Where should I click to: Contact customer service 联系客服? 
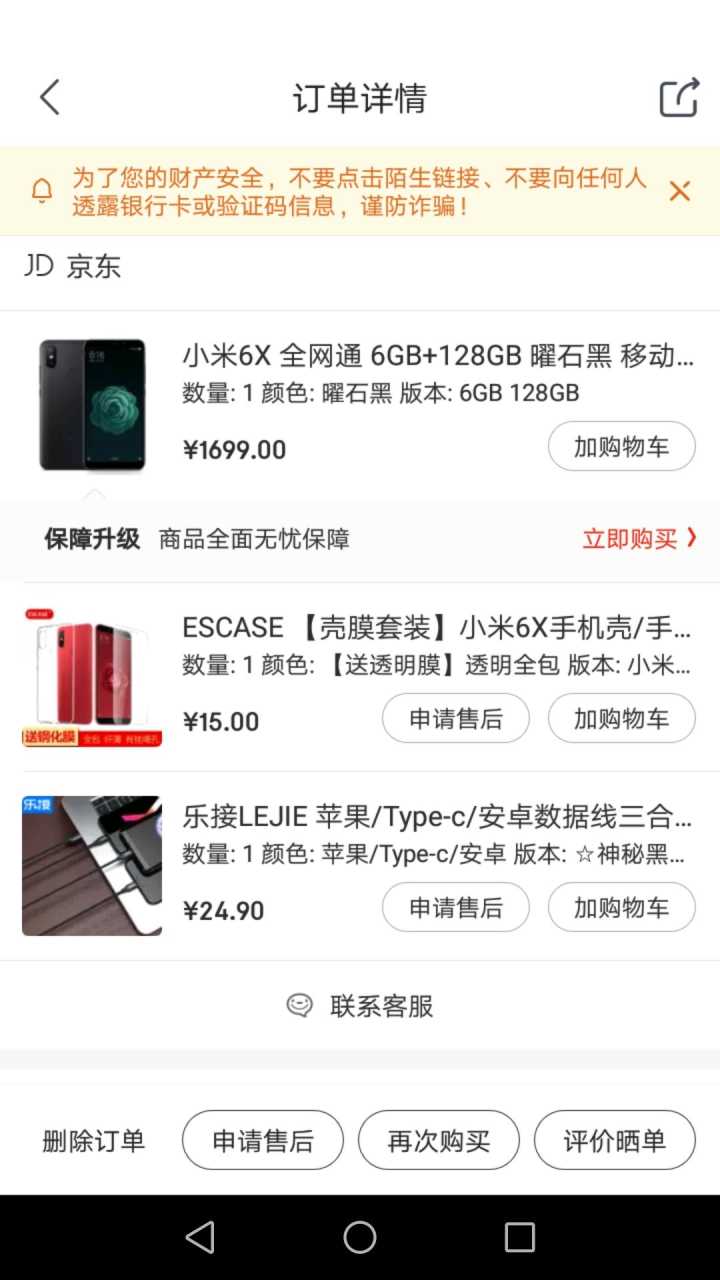coord(360,1006)
